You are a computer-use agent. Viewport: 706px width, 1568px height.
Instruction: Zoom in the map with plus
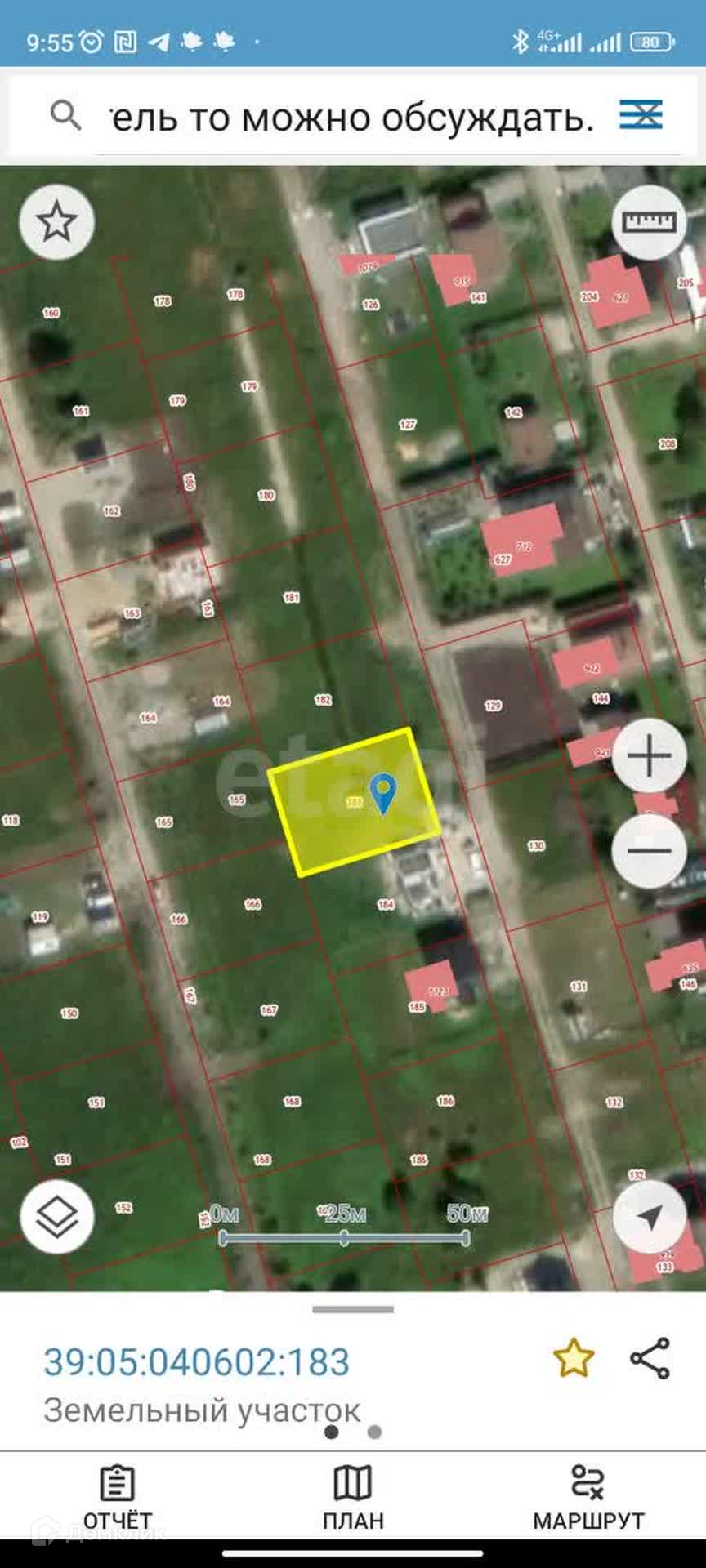click(650, 755)
